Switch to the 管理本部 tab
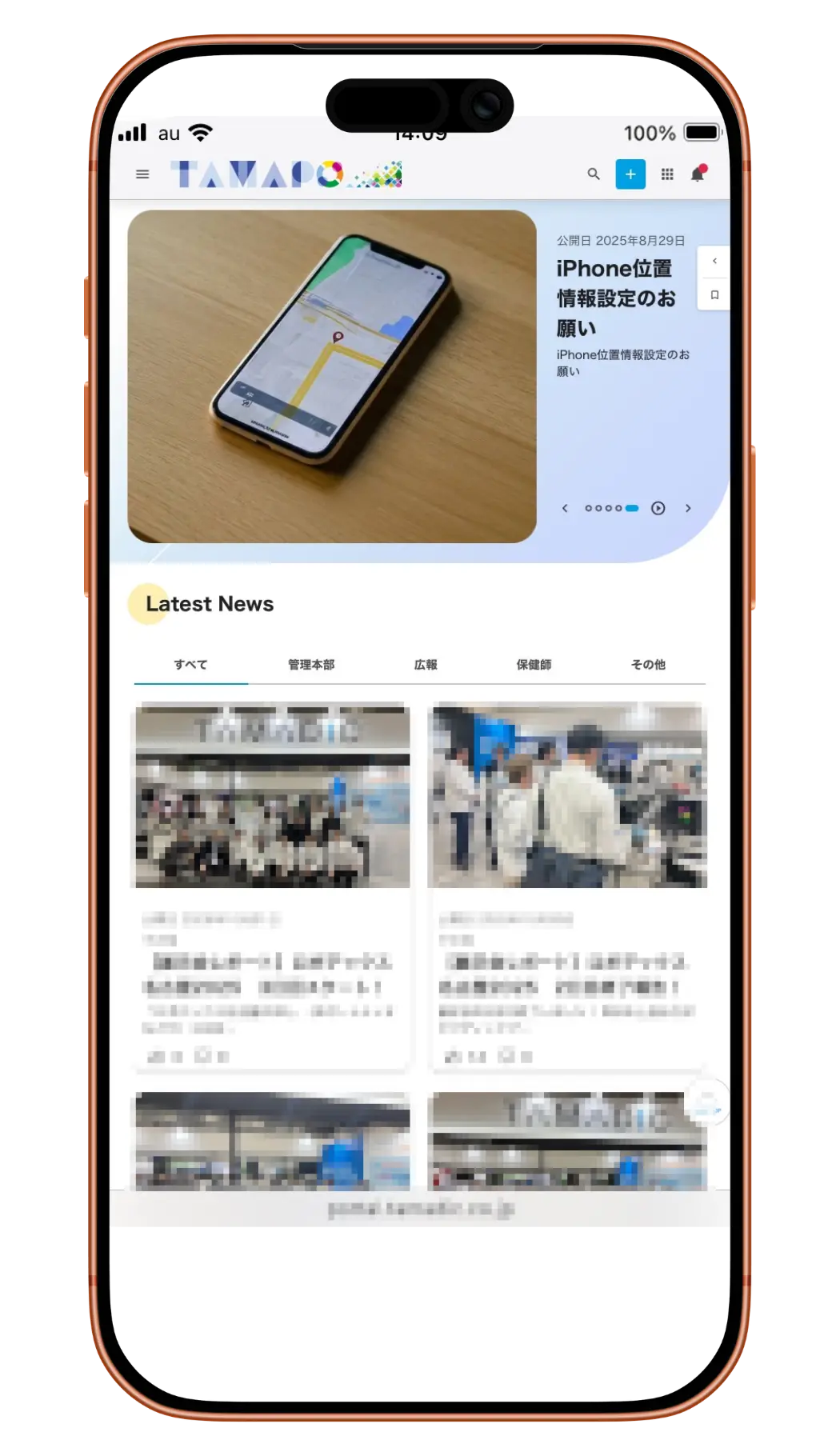 tap(311, 664)
